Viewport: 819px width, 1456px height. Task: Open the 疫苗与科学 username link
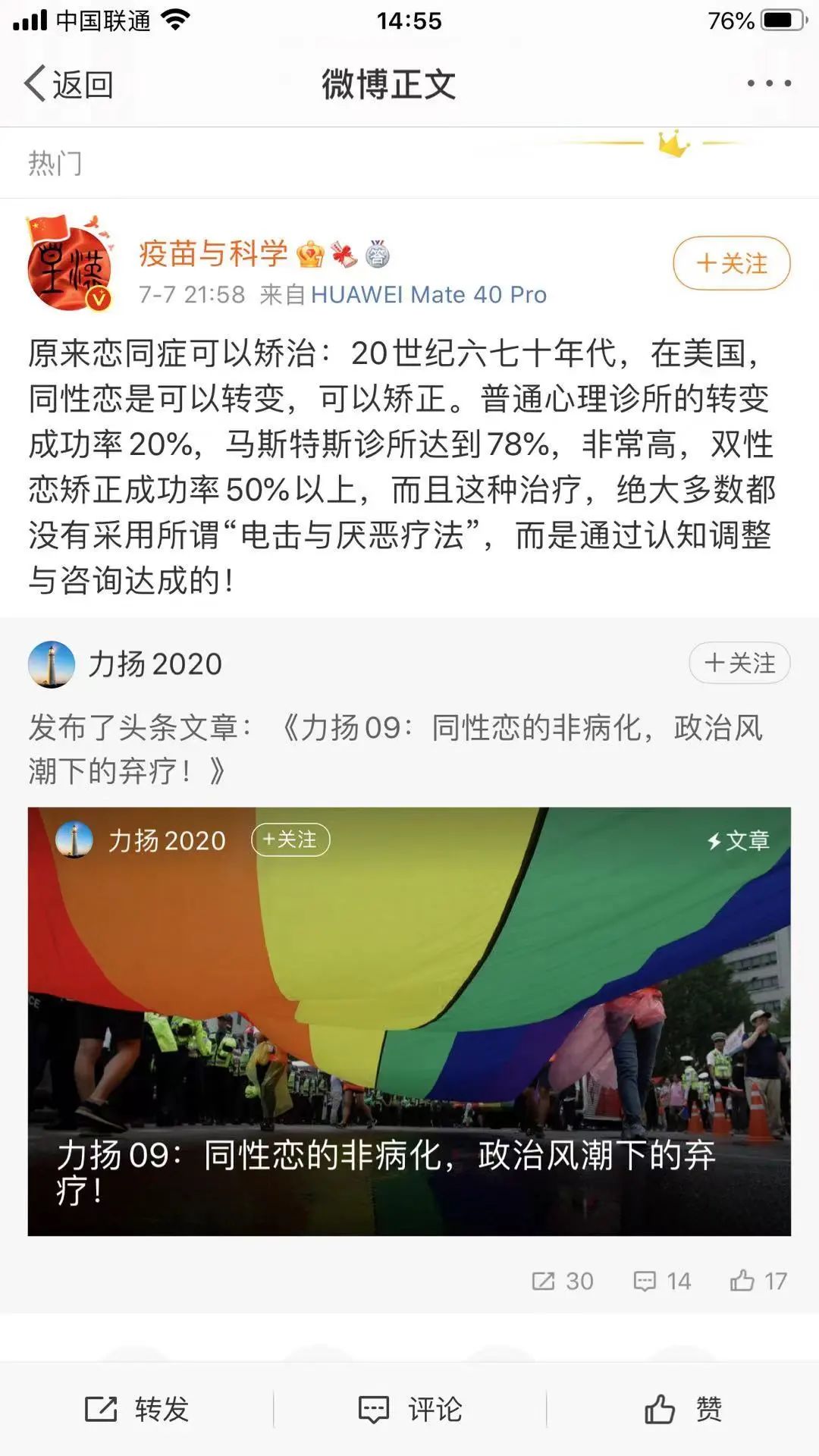213,253
